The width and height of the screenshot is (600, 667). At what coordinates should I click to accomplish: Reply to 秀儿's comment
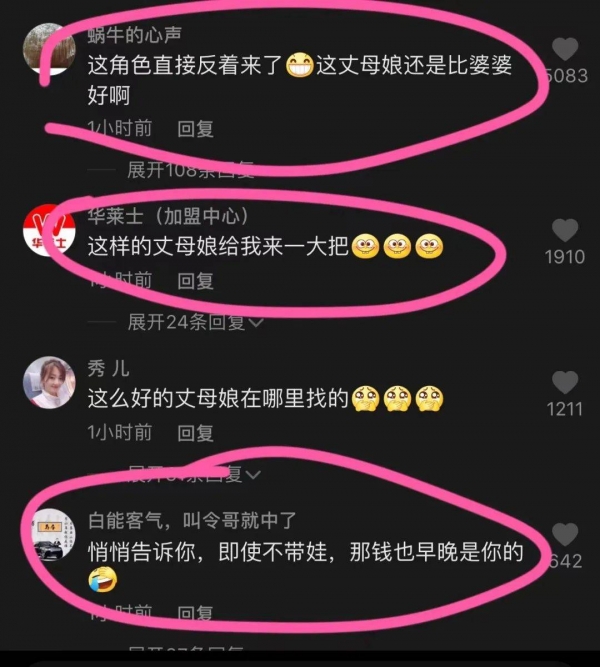pos(196,432)
